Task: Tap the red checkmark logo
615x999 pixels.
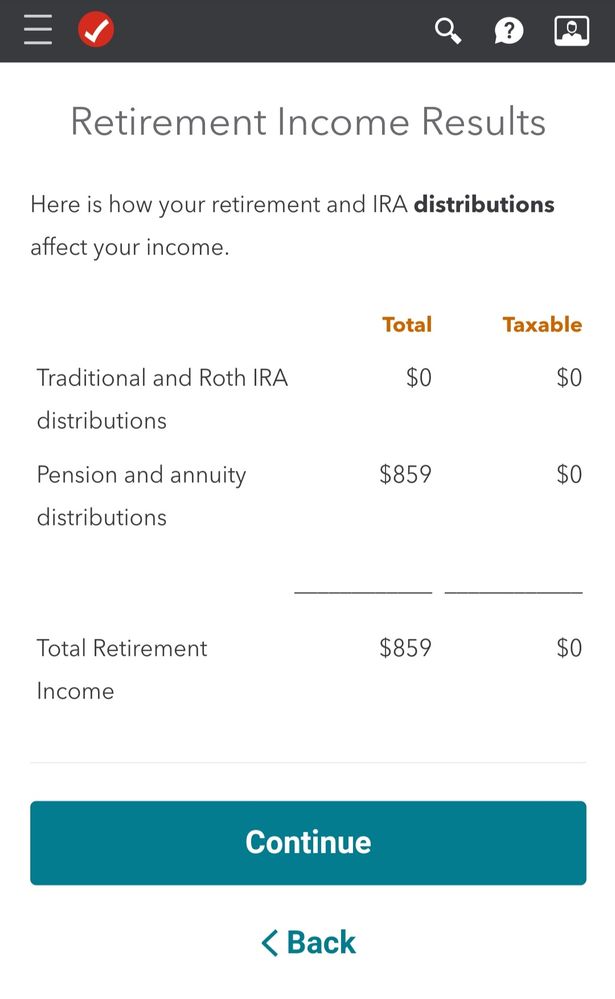Action: [x=96, y=30]
